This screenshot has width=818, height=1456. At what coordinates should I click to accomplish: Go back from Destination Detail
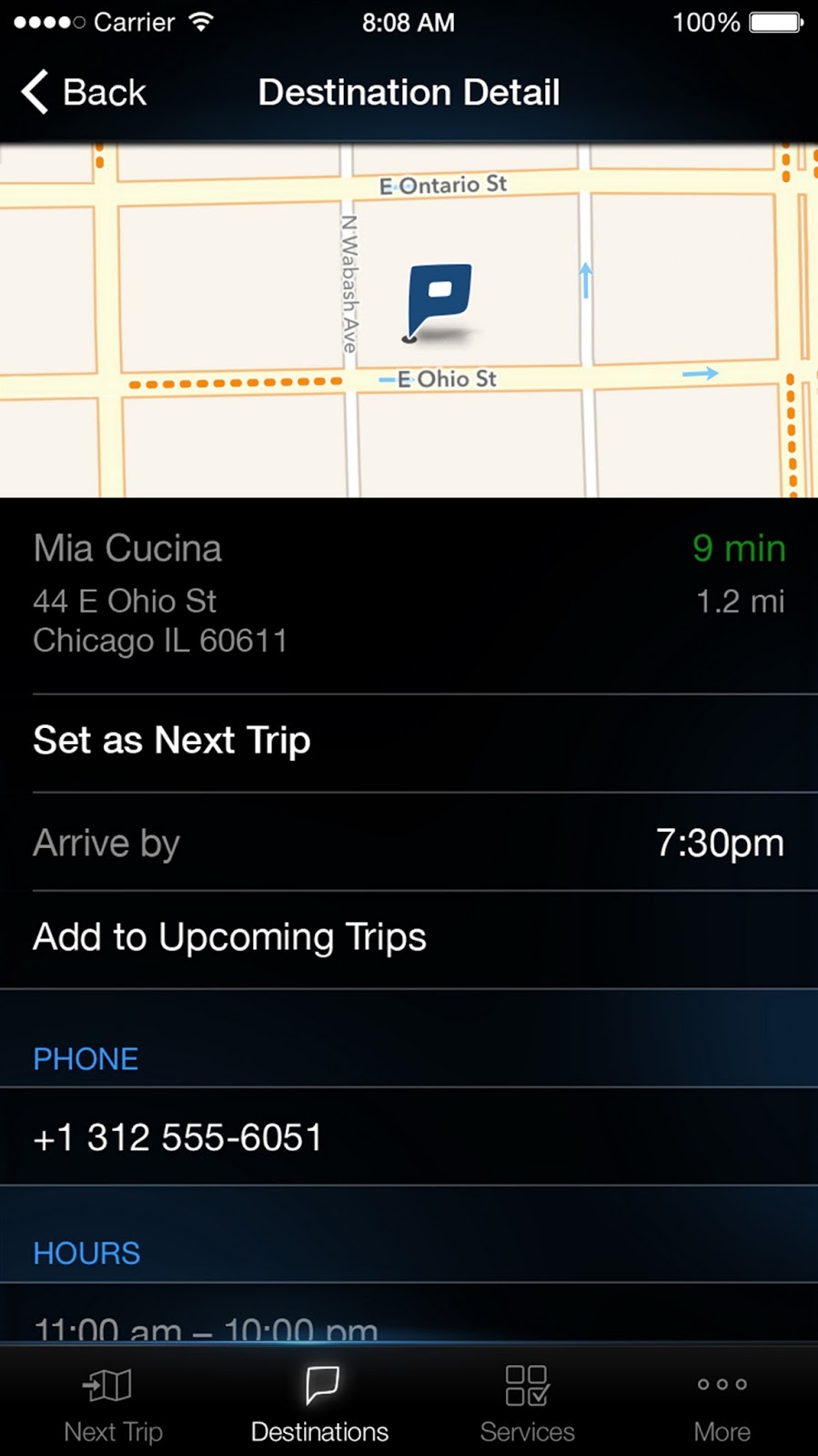click(84, 93)
